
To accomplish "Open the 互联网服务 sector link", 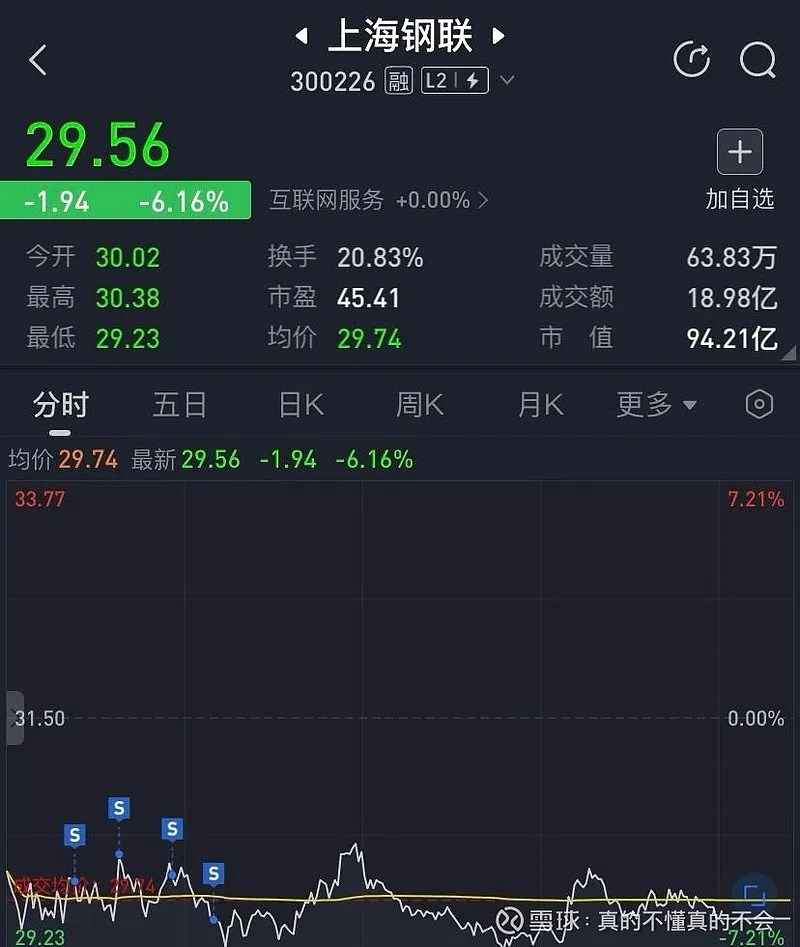I will pyautogui.click(x=378, y=200).
